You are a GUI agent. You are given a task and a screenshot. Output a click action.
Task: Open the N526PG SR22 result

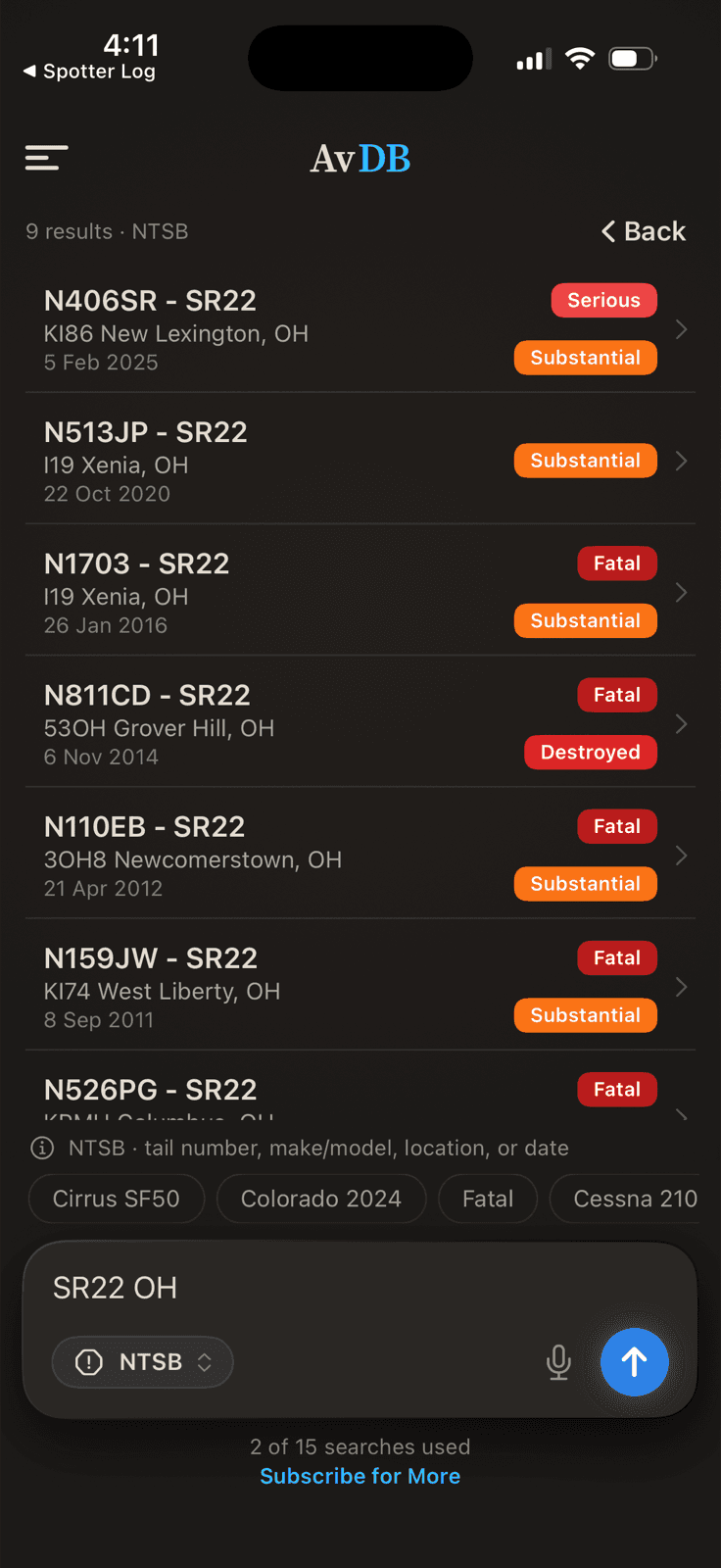coord(360,1088)
